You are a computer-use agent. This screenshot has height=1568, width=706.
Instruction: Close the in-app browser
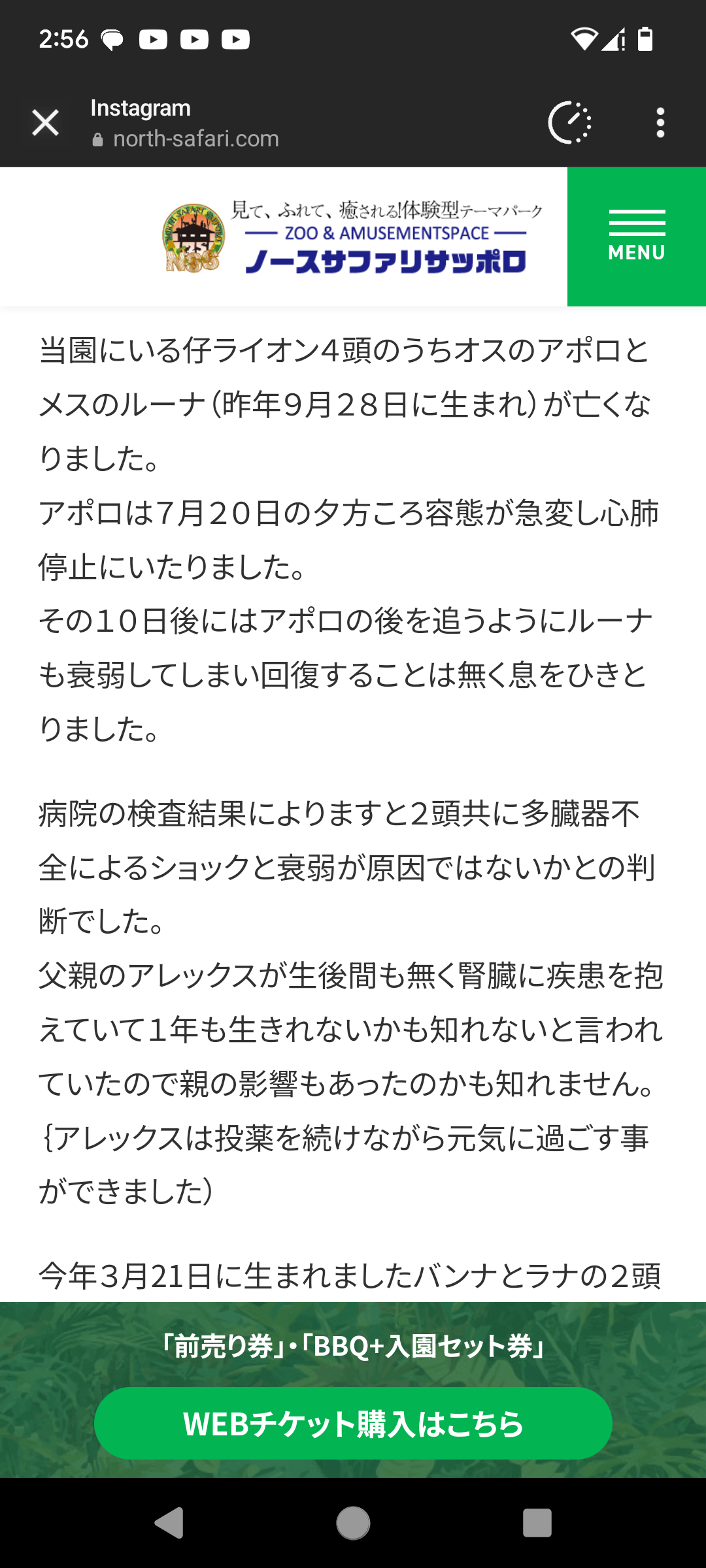click(x=46, y=123)
